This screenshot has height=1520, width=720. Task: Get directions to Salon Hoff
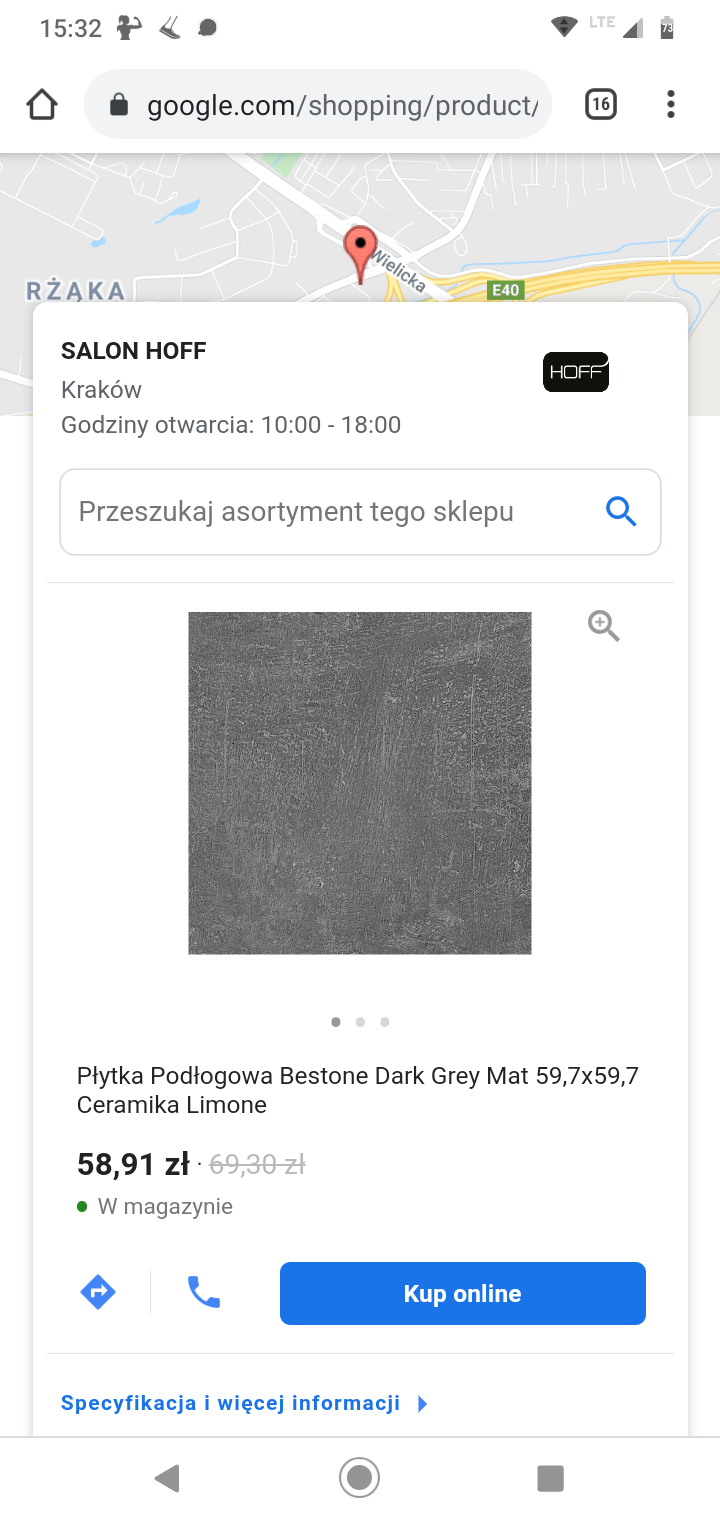coord(98,1292)
